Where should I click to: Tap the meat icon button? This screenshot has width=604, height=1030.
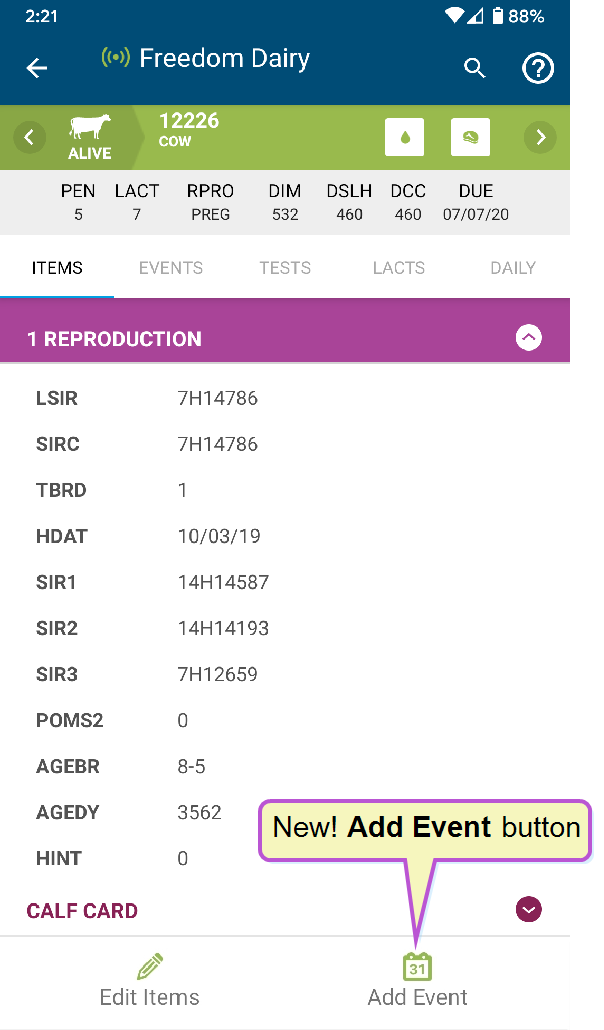[470, 137]
